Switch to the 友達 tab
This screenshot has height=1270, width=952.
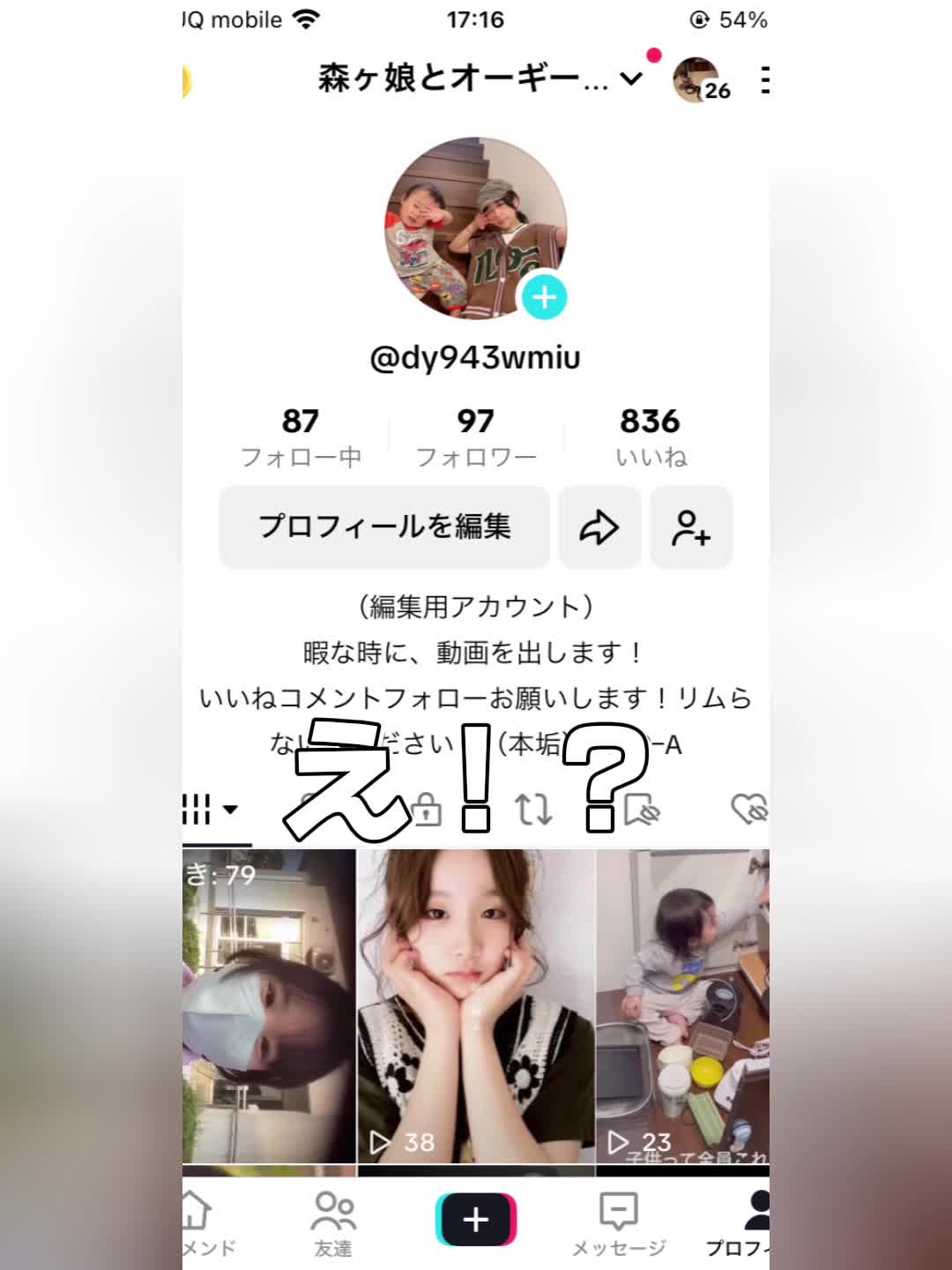pos(333,1222)
